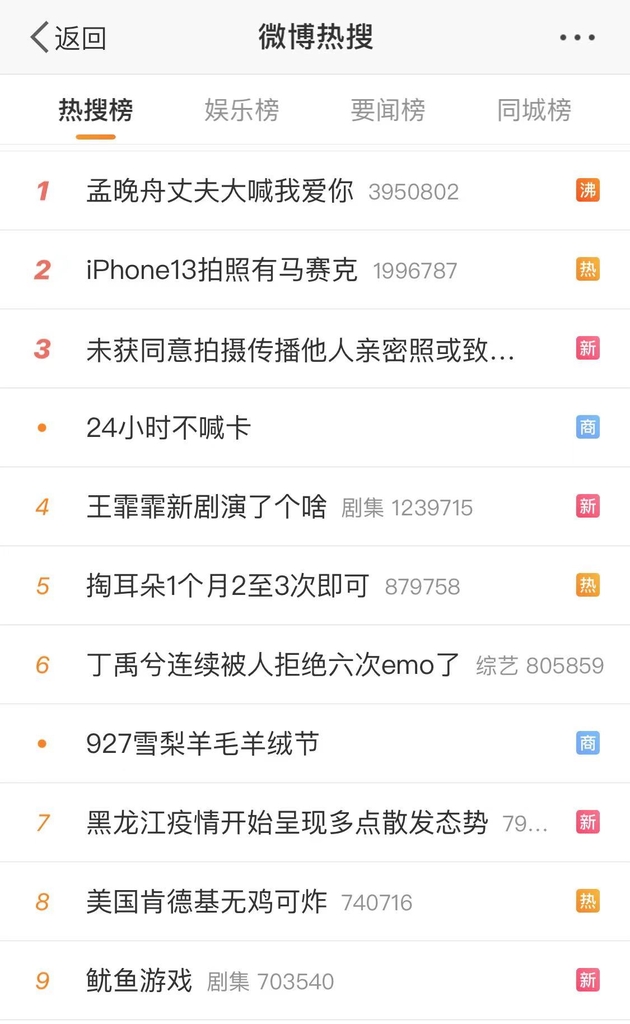Select the 热搜榜 tab

tap(96, 110)
